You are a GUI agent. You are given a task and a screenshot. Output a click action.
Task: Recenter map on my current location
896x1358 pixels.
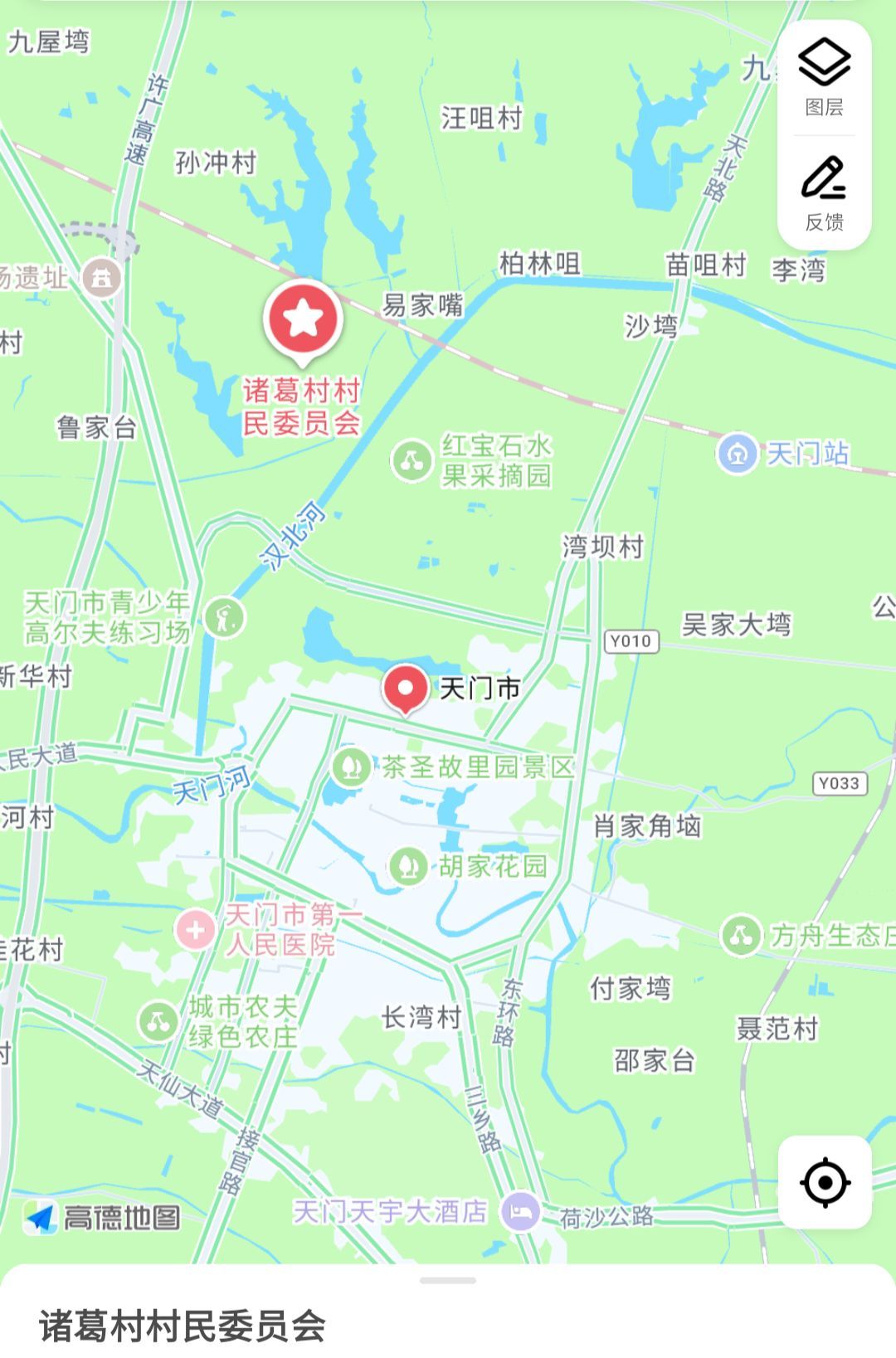click(825, 1181)
